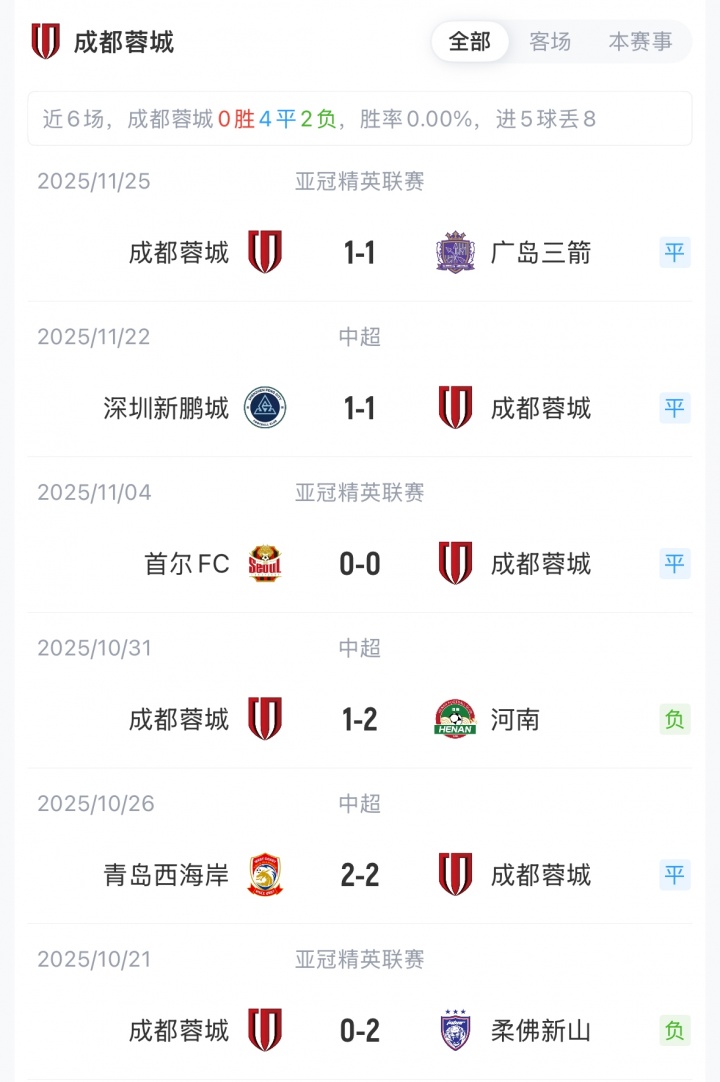720x1082 pixels.
Task: Select the Sanfrecce Hiroshima (广岛三箭) team crest
Action: tap(453, 252)
